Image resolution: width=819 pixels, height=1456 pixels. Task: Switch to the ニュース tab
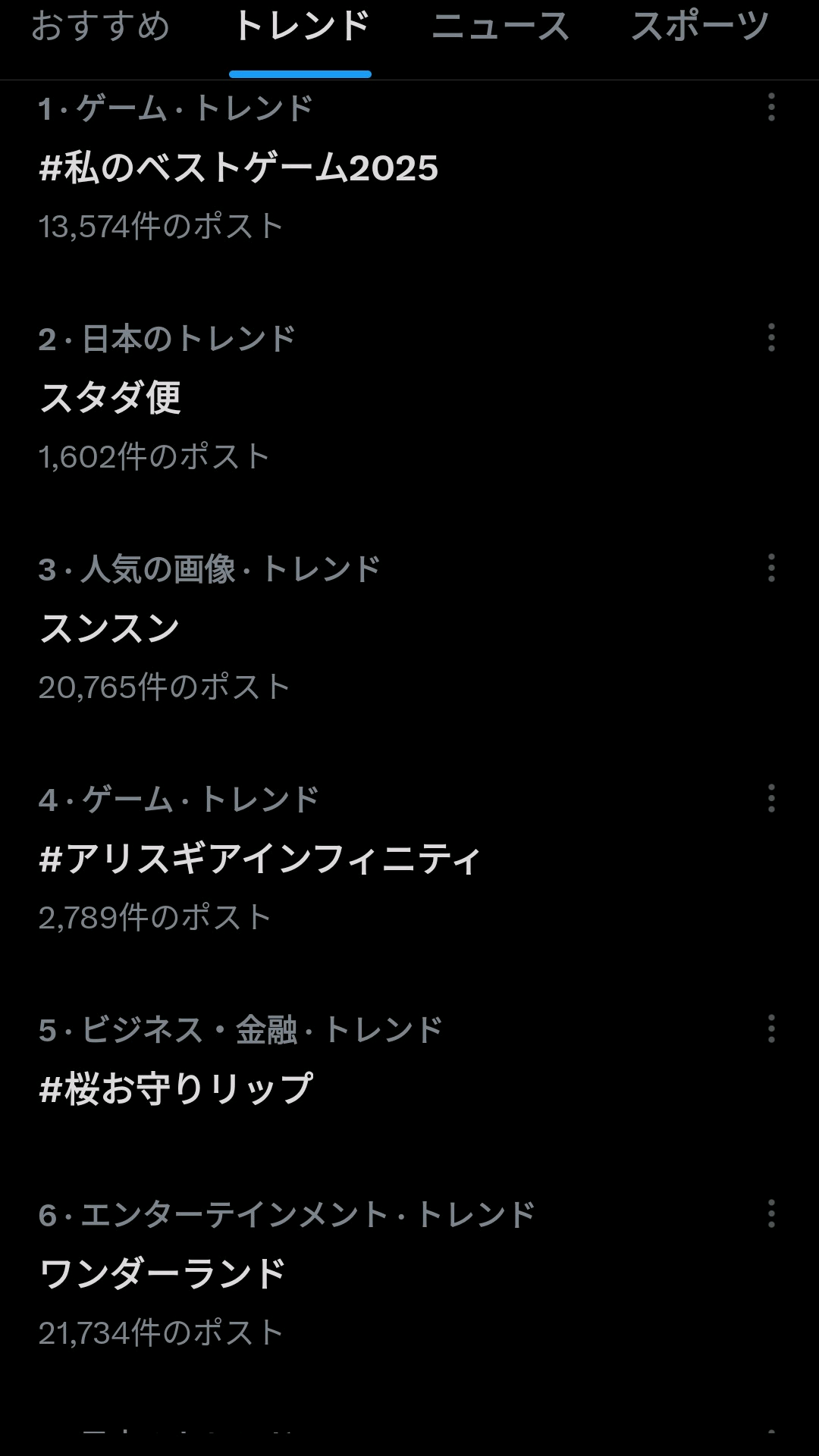click(500, 27)
